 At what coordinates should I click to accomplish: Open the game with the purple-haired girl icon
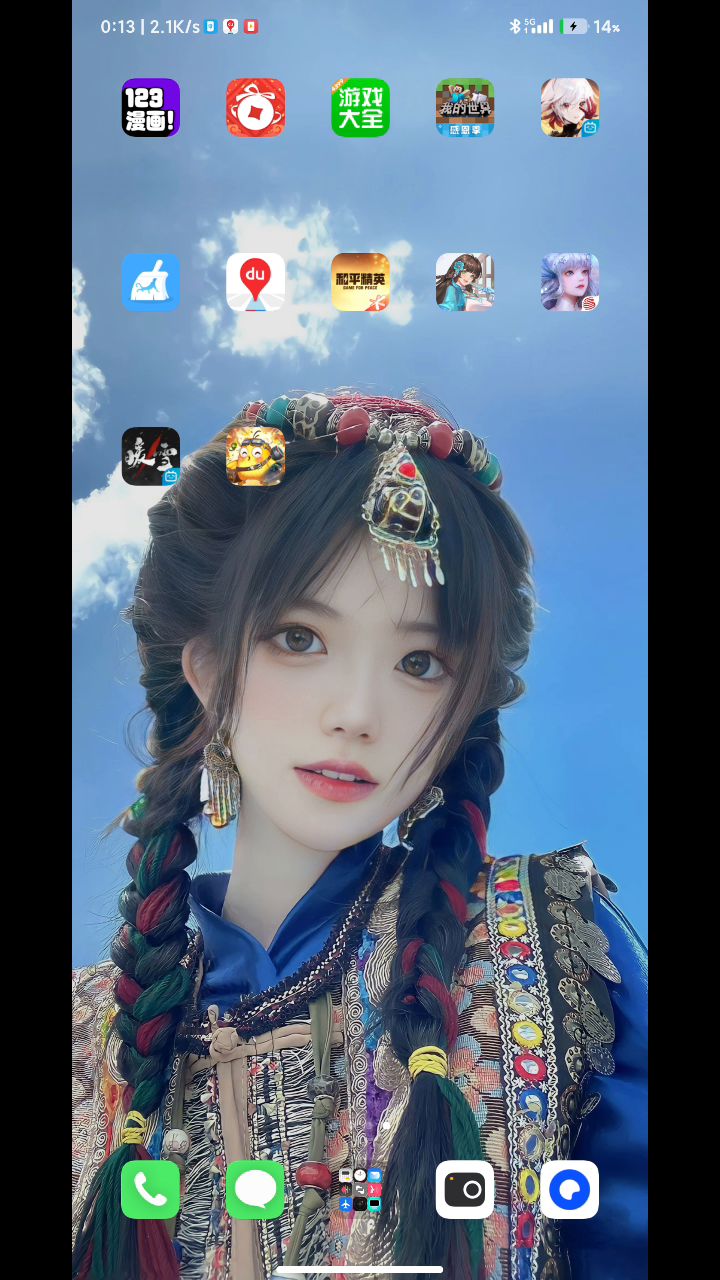(x=570, y=282)
